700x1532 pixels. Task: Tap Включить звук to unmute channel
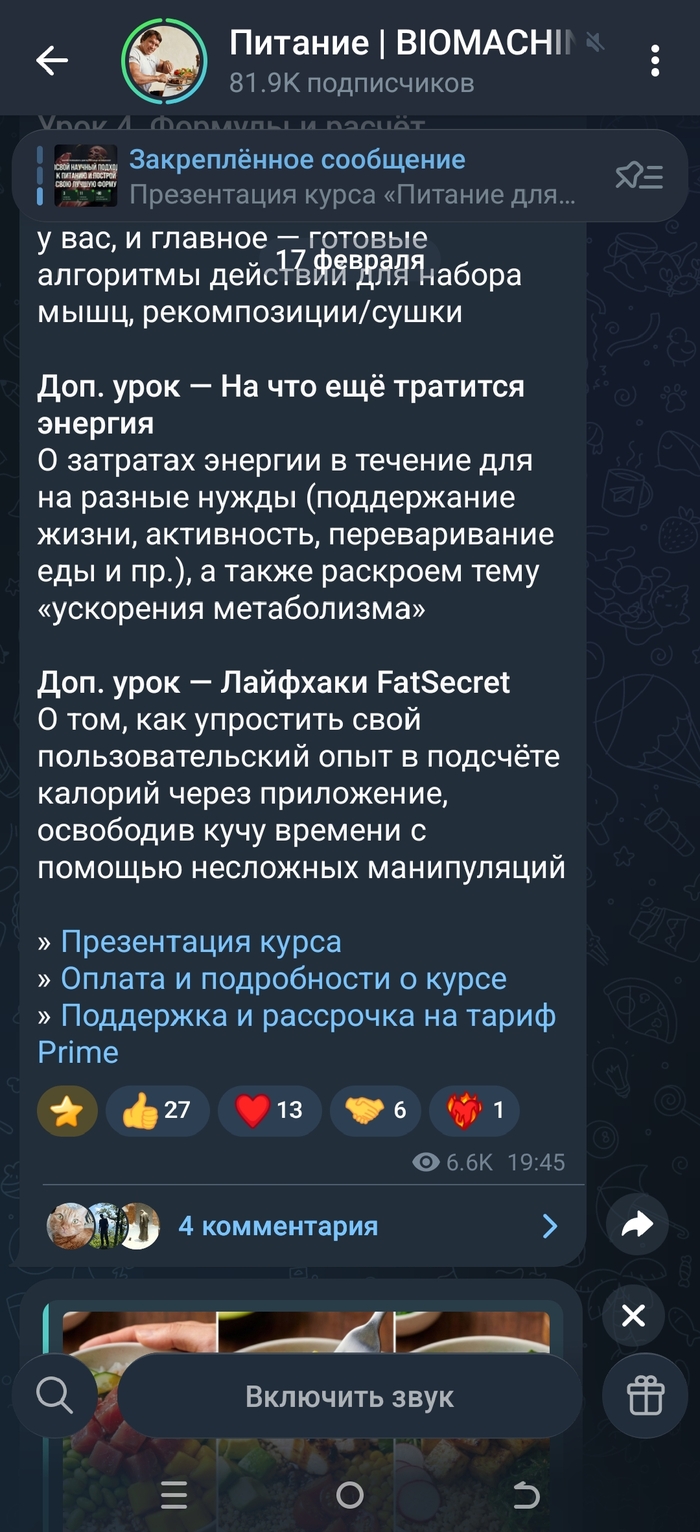point(349,1396)
